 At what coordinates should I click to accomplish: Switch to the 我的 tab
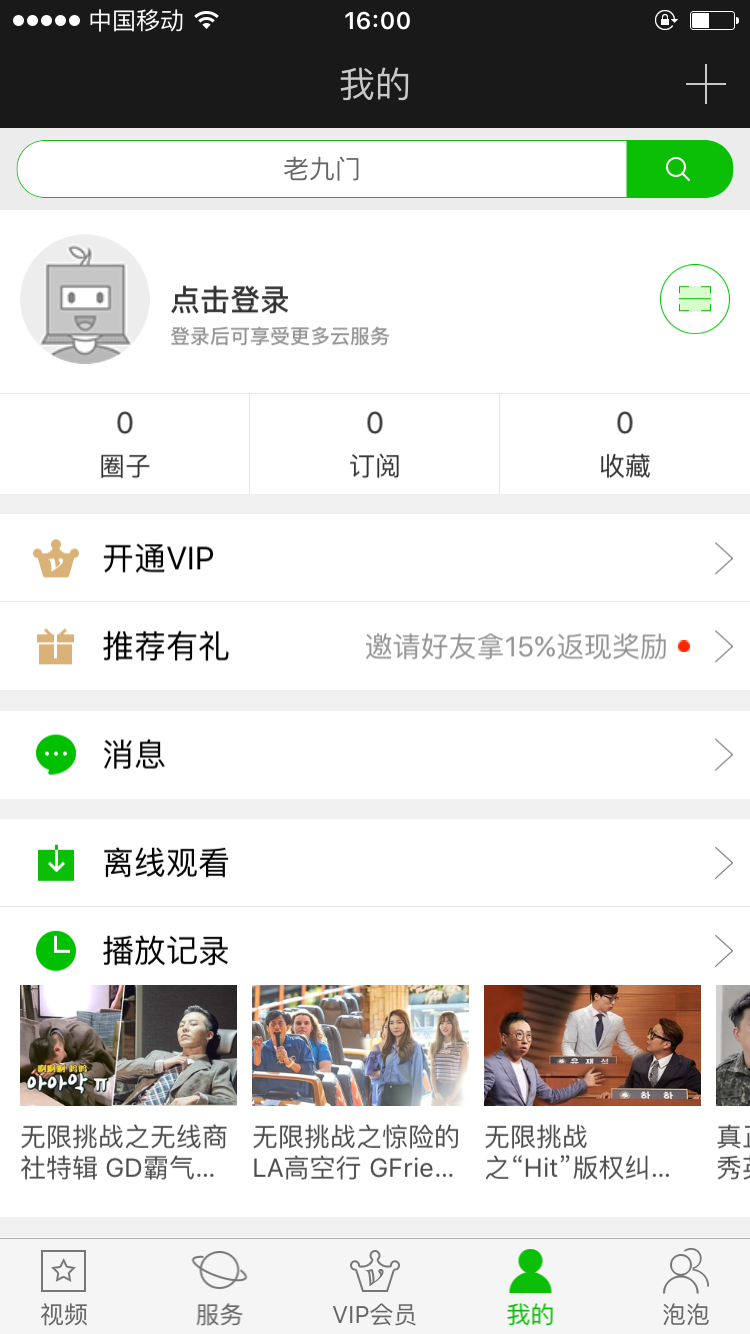click(x=531, y=1285)
